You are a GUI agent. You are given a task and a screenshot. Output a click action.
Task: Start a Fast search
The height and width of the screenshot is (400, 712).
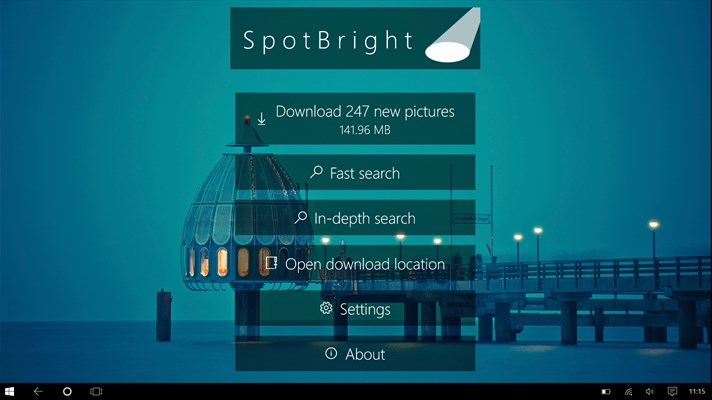point(355,173)
